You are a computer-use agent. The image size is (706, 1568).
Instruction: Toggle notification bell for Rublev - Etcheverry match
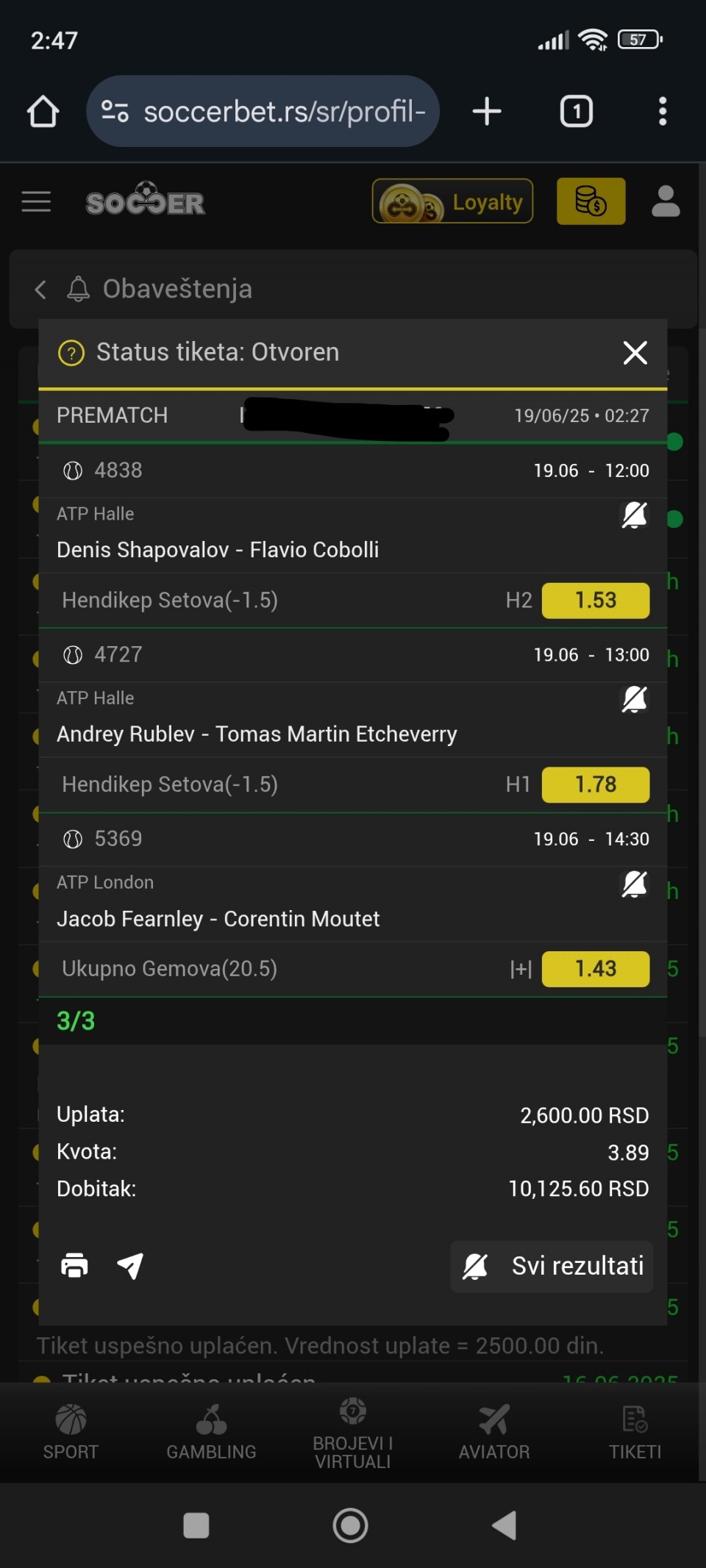[635, 699]
